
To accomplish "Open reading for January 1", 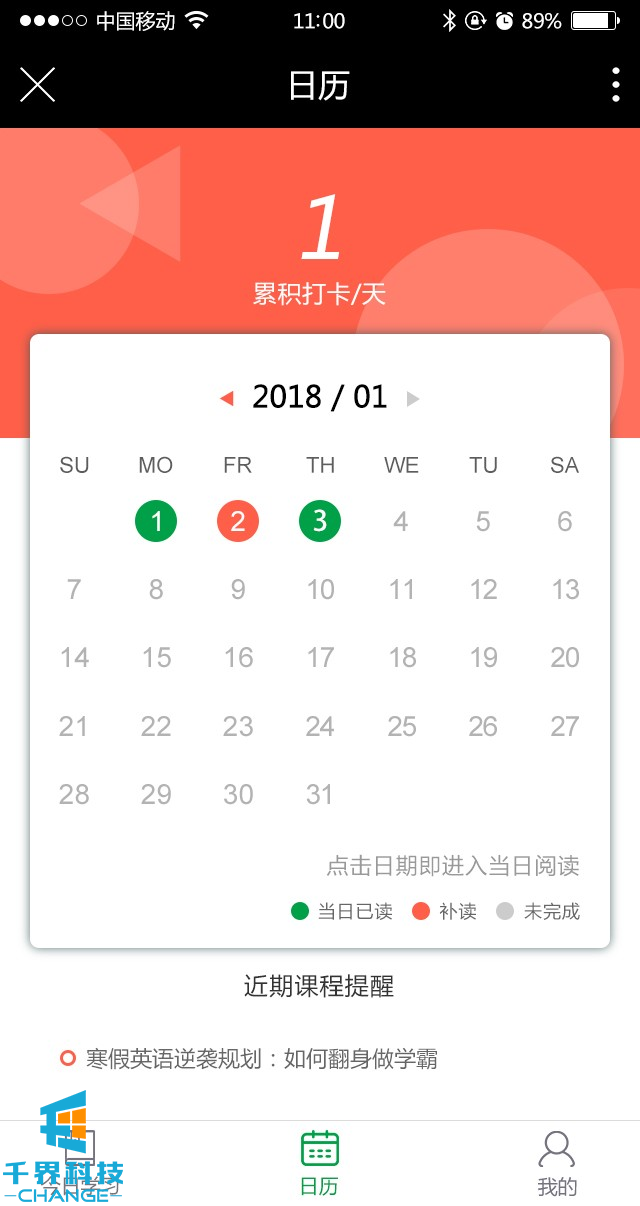I will coord(156,521).
